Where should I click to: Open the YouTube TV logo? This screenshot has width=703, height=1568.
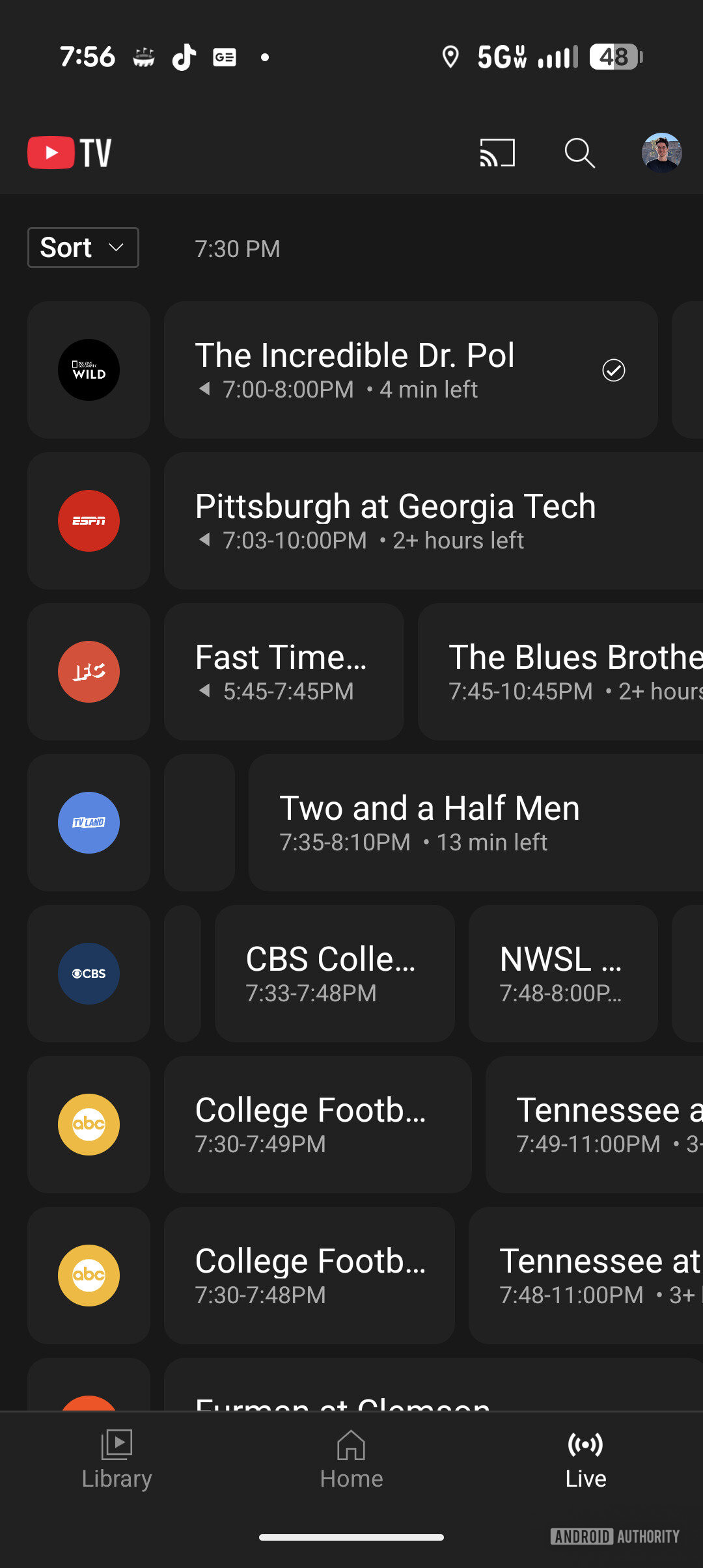[68, 153]
